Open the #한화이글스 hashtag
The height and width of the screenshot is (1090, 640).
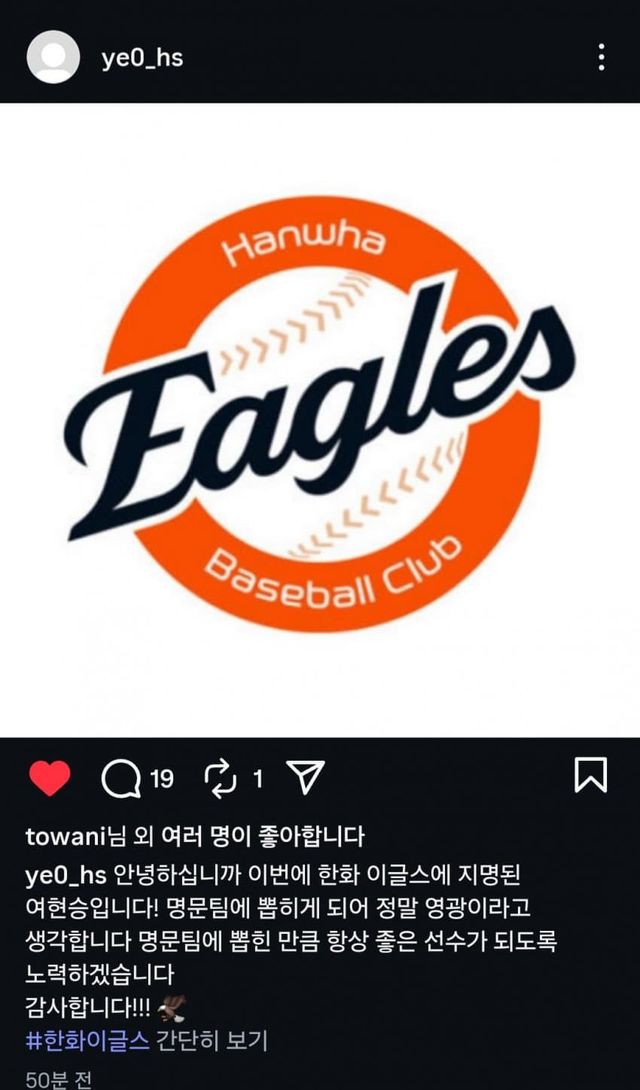tap(88, 1040)
